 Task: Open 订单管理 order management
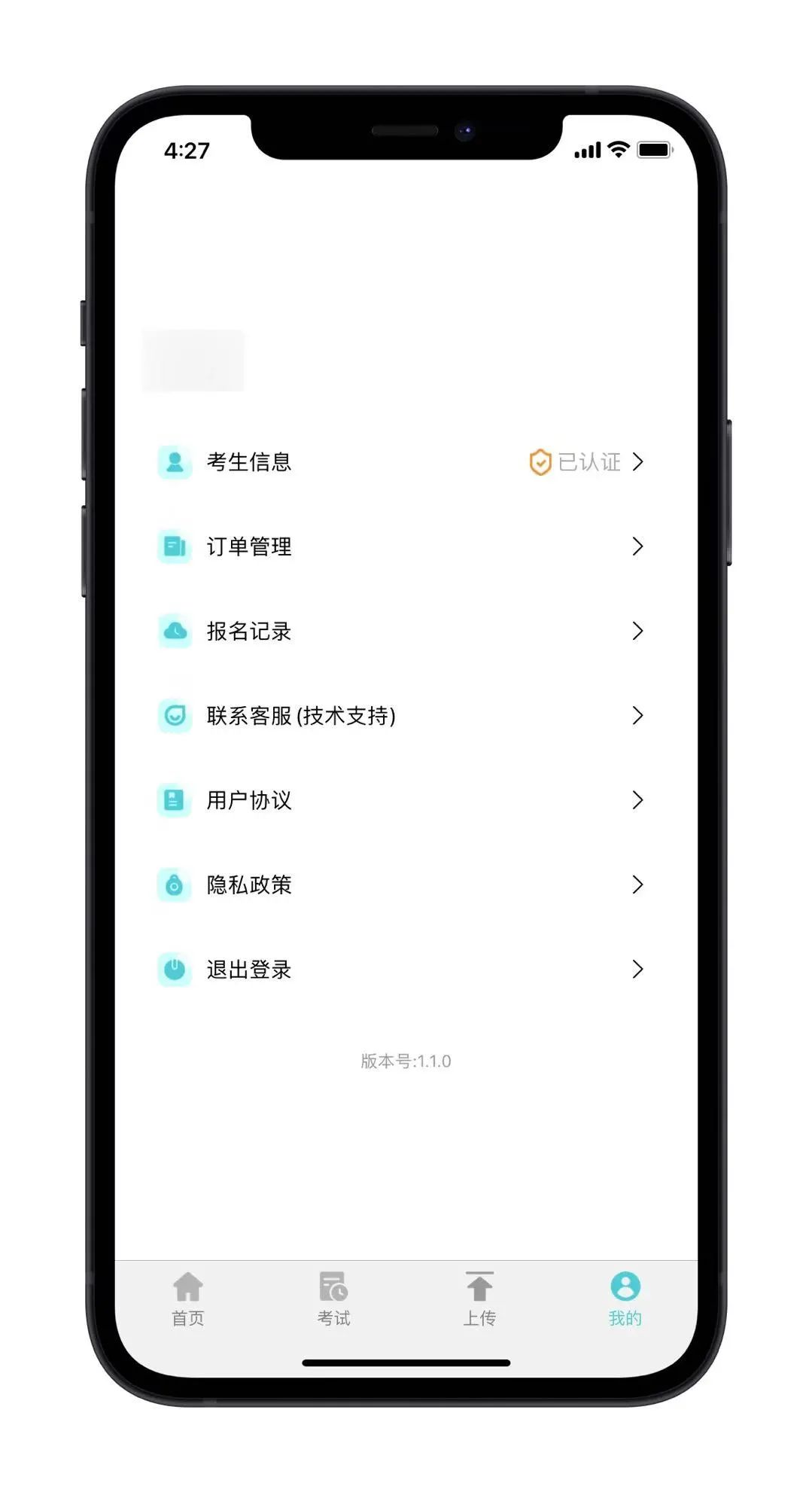point(399,547)
